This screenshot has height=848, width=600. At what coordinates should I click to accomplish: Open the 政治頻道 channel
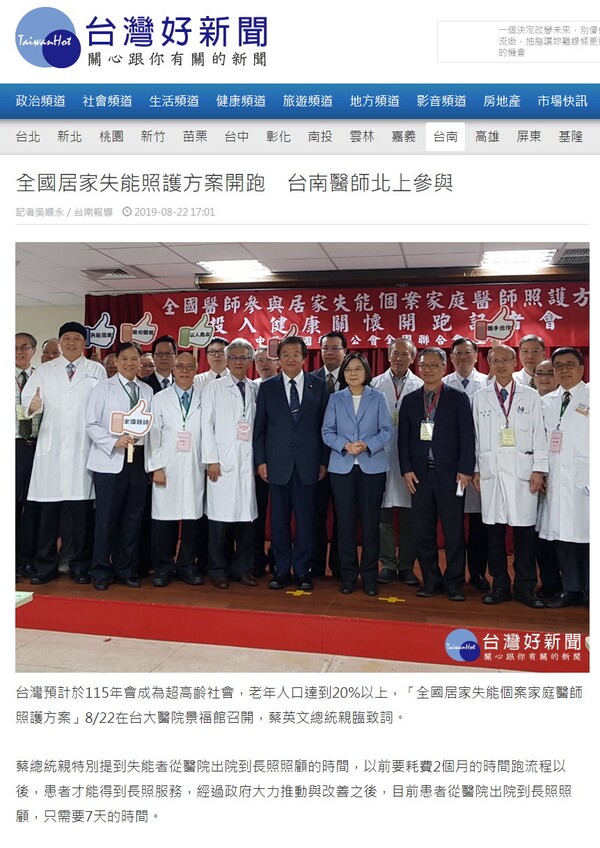coord(41,101)
